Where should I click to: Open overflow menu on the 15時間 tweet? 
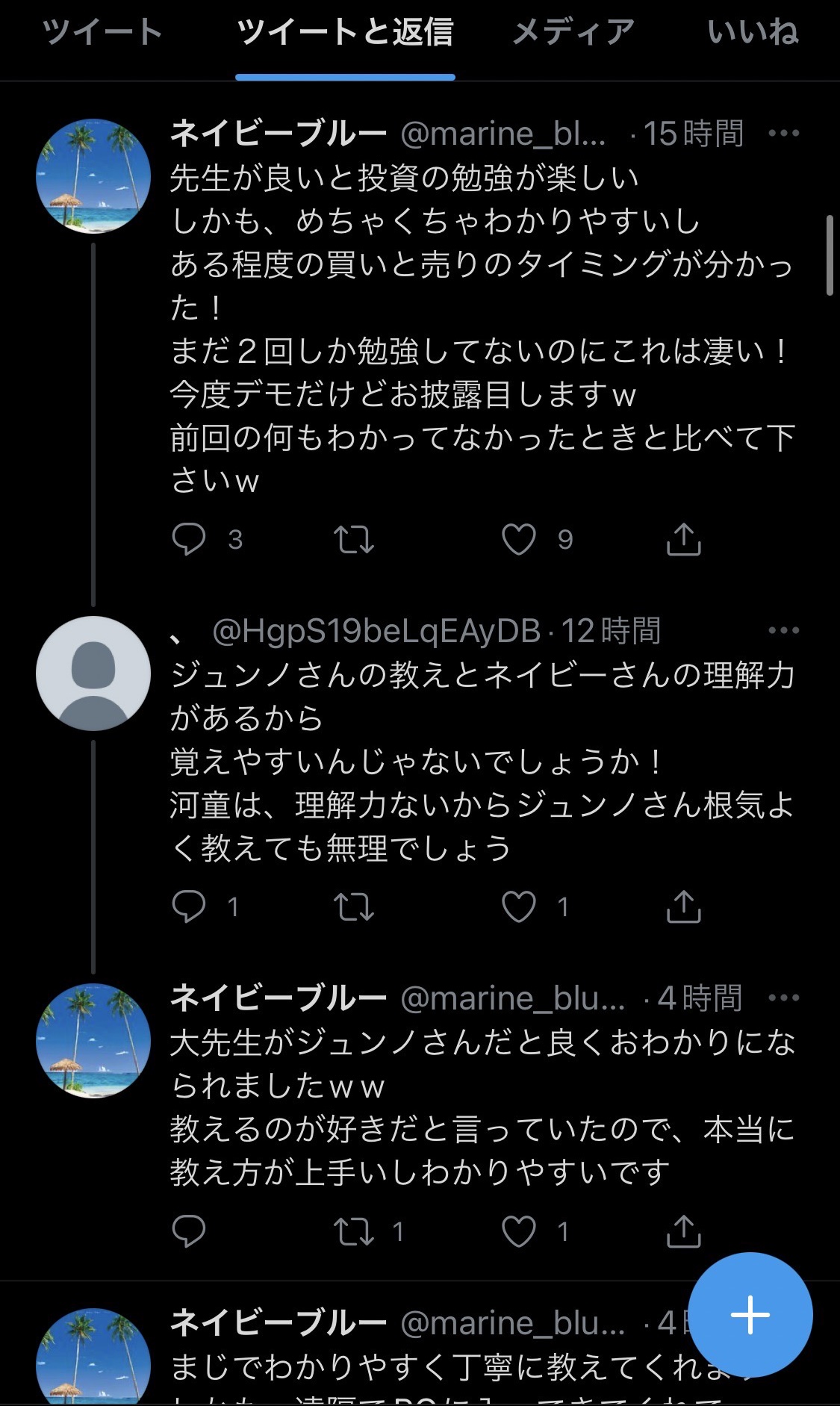tap(783, 134)
